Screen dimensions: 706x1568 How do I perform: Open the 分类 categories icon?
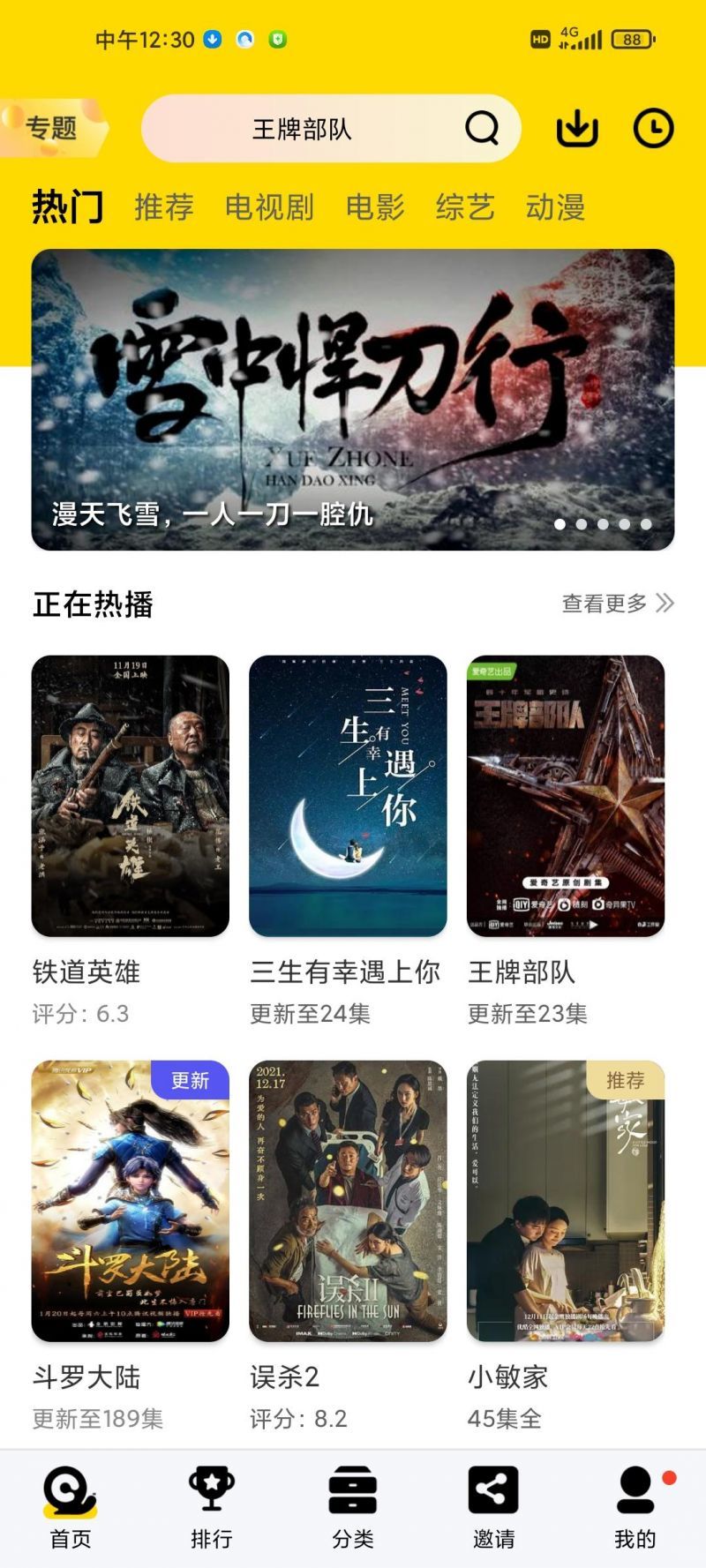tap(353, 1491)
